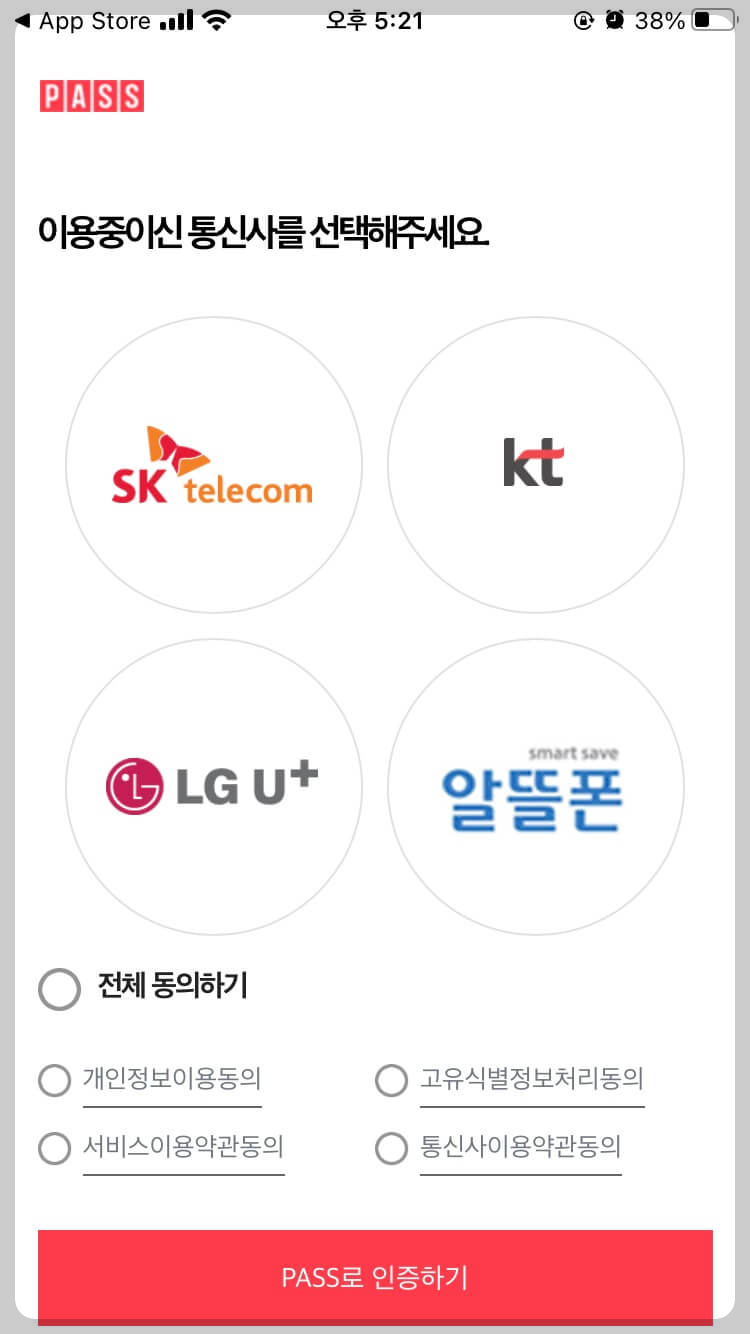Check the 개인정보이용동의 consent circle

pyautogui.click(x=54, y=1080)
